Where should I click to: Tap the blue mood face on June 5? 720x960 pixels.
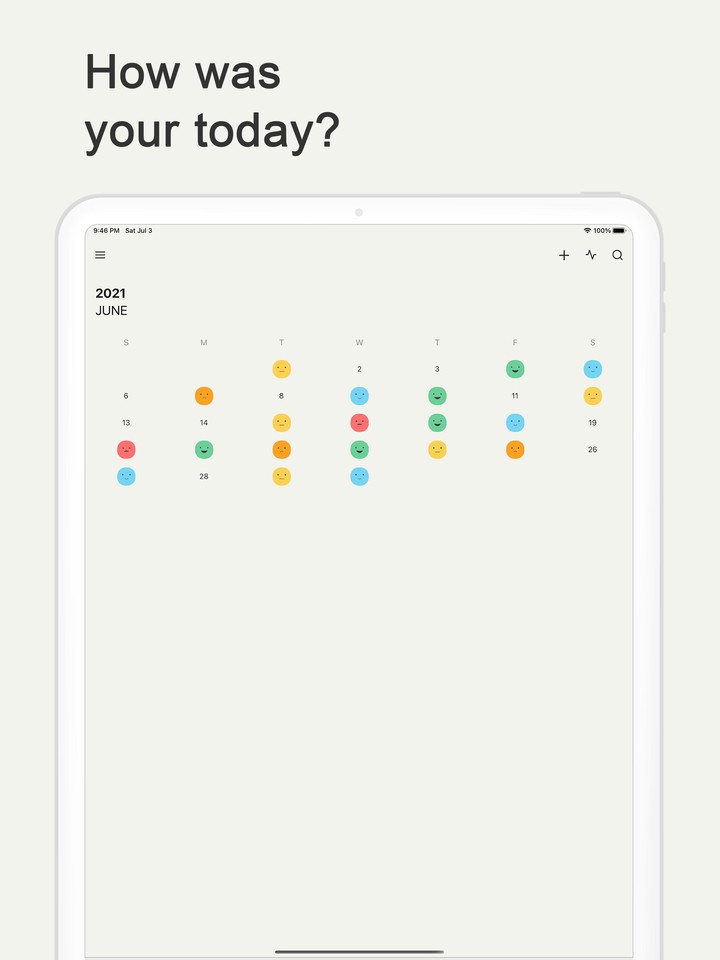point(593,369)
